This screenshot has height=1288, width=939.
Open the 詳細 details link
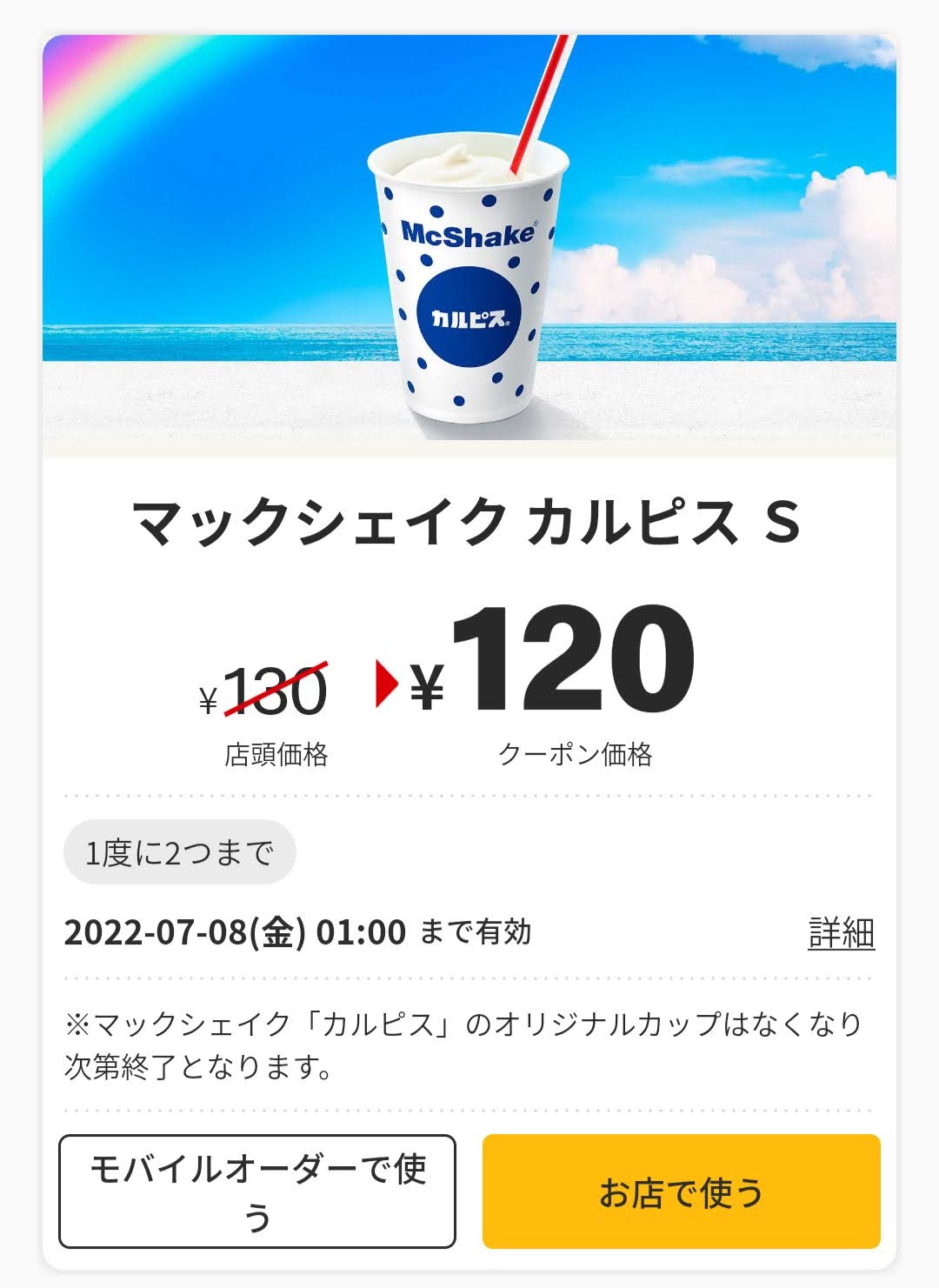click(x=841, y=932)
